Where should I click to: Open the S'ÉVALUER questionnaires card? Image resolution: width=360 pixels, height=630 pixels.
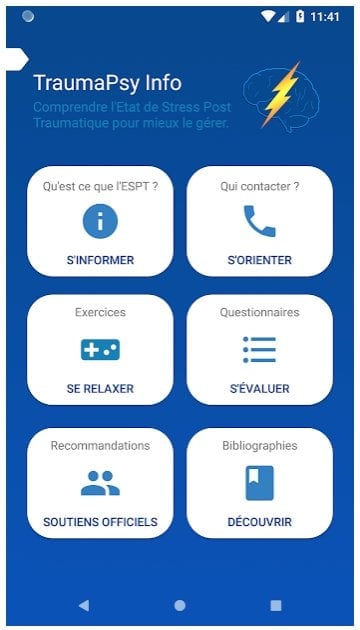(x=260, y=350)
